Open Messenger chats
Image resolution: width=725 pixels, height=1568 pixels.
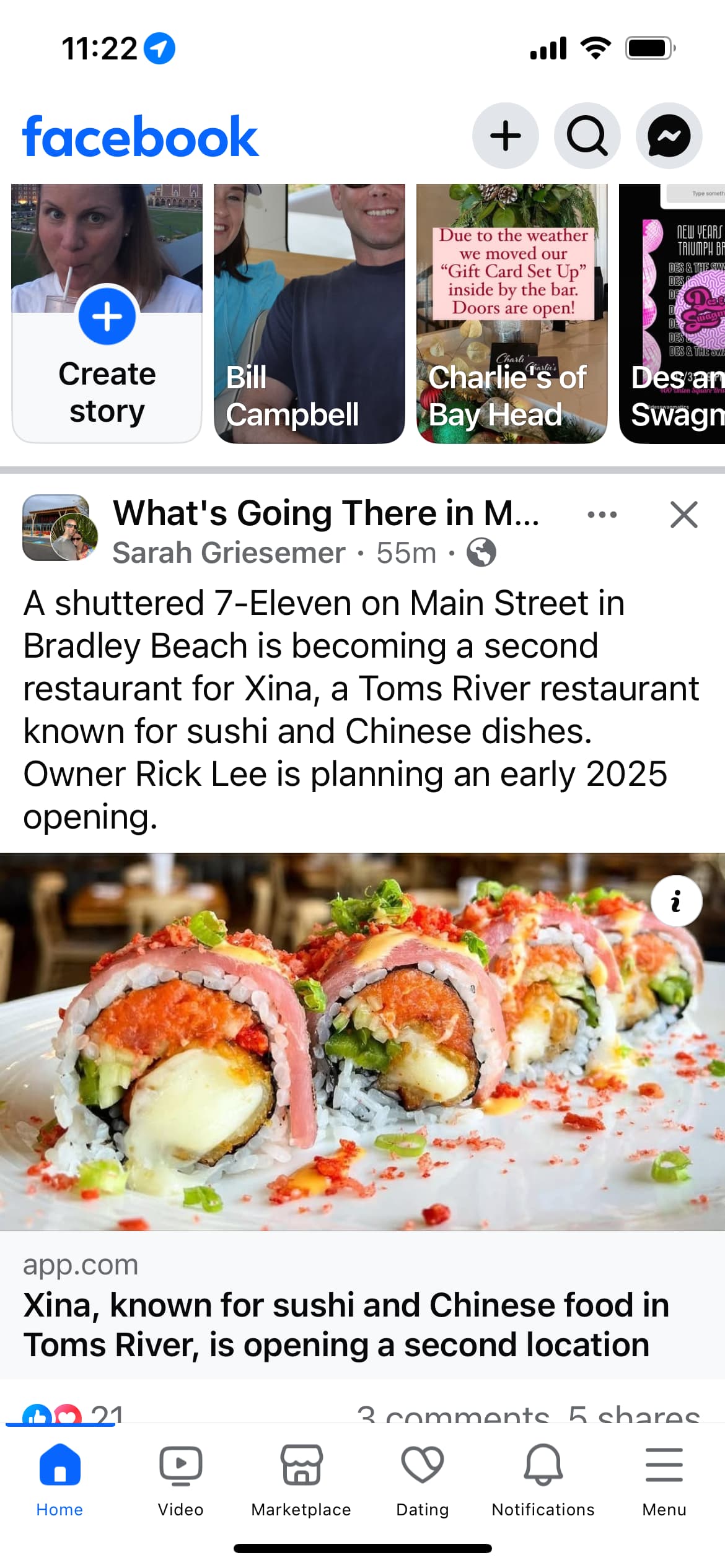tap(669, 136)
